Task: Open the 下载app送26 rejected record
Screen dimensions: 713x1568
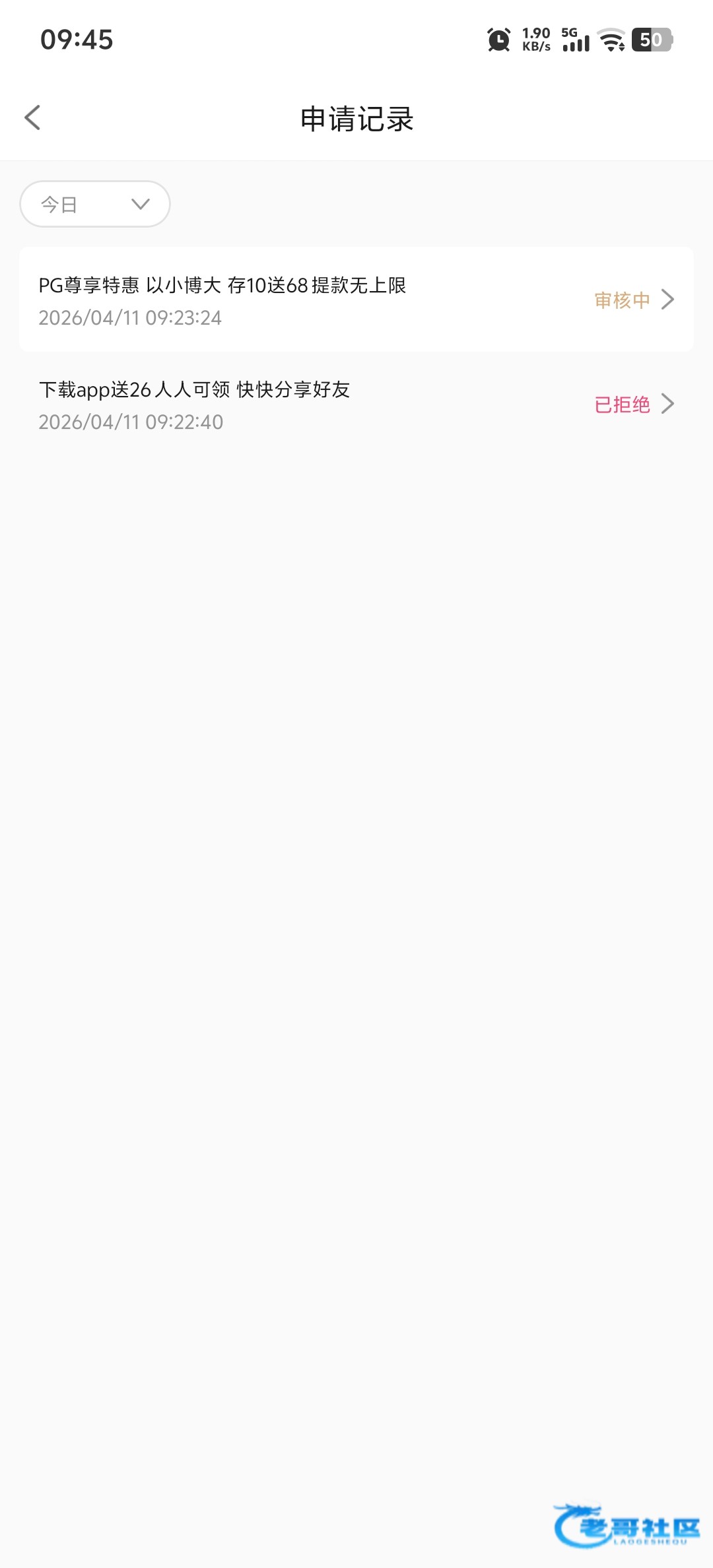Action: [356, 404]
